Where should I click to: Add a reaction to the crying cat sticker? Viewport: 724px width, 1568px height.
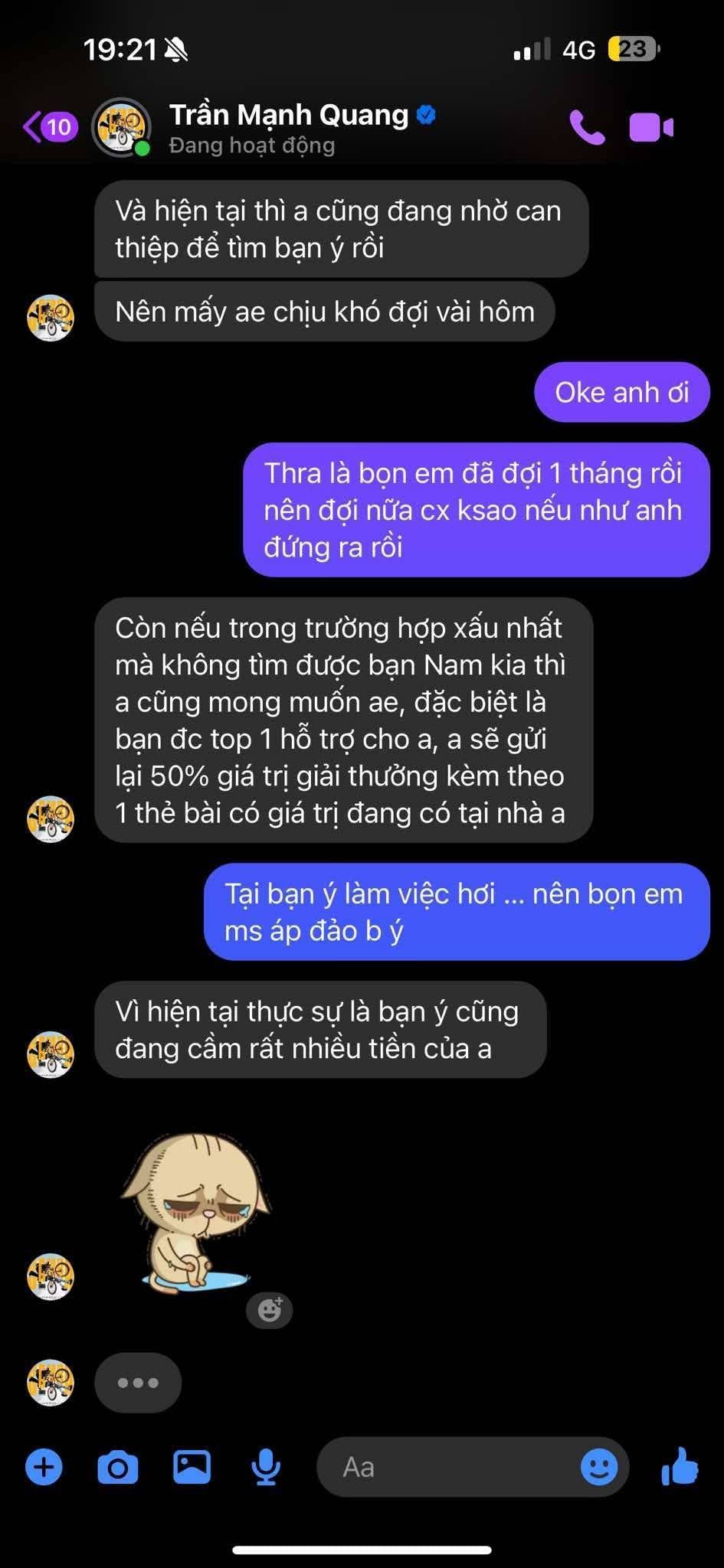pos(269,1311)
